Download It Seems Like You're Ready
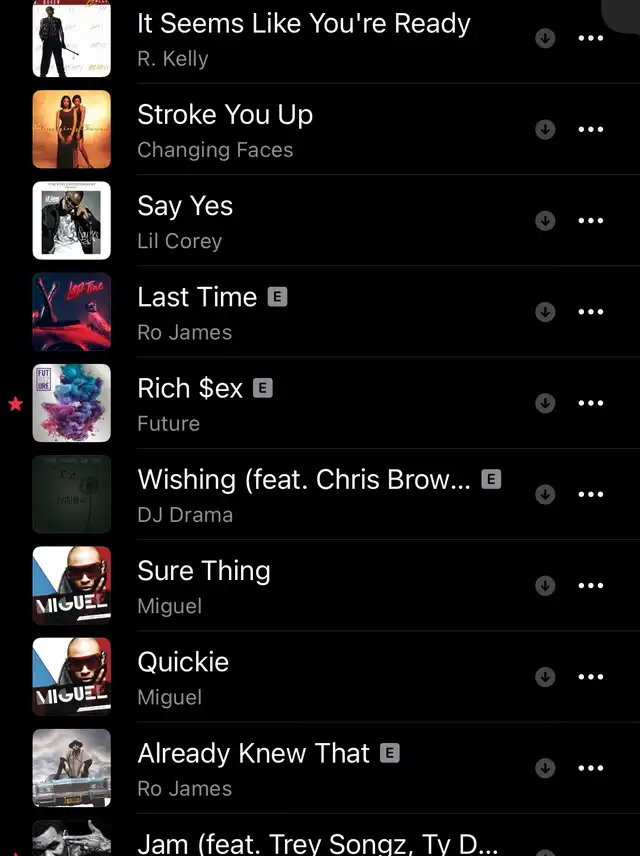640x856 pixels. click(x=545, y=38)
